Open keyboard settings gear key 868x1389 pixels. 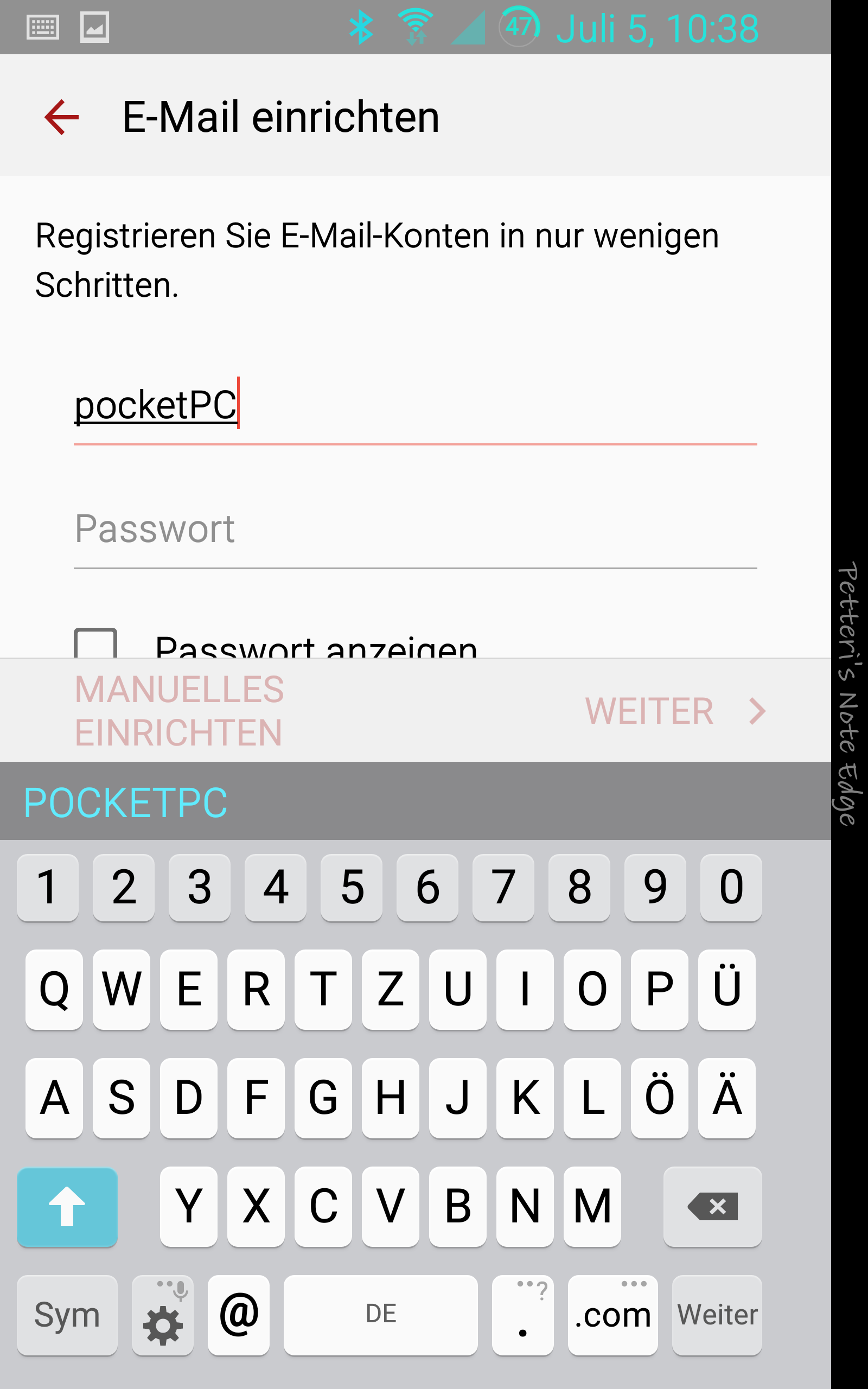162,1314
